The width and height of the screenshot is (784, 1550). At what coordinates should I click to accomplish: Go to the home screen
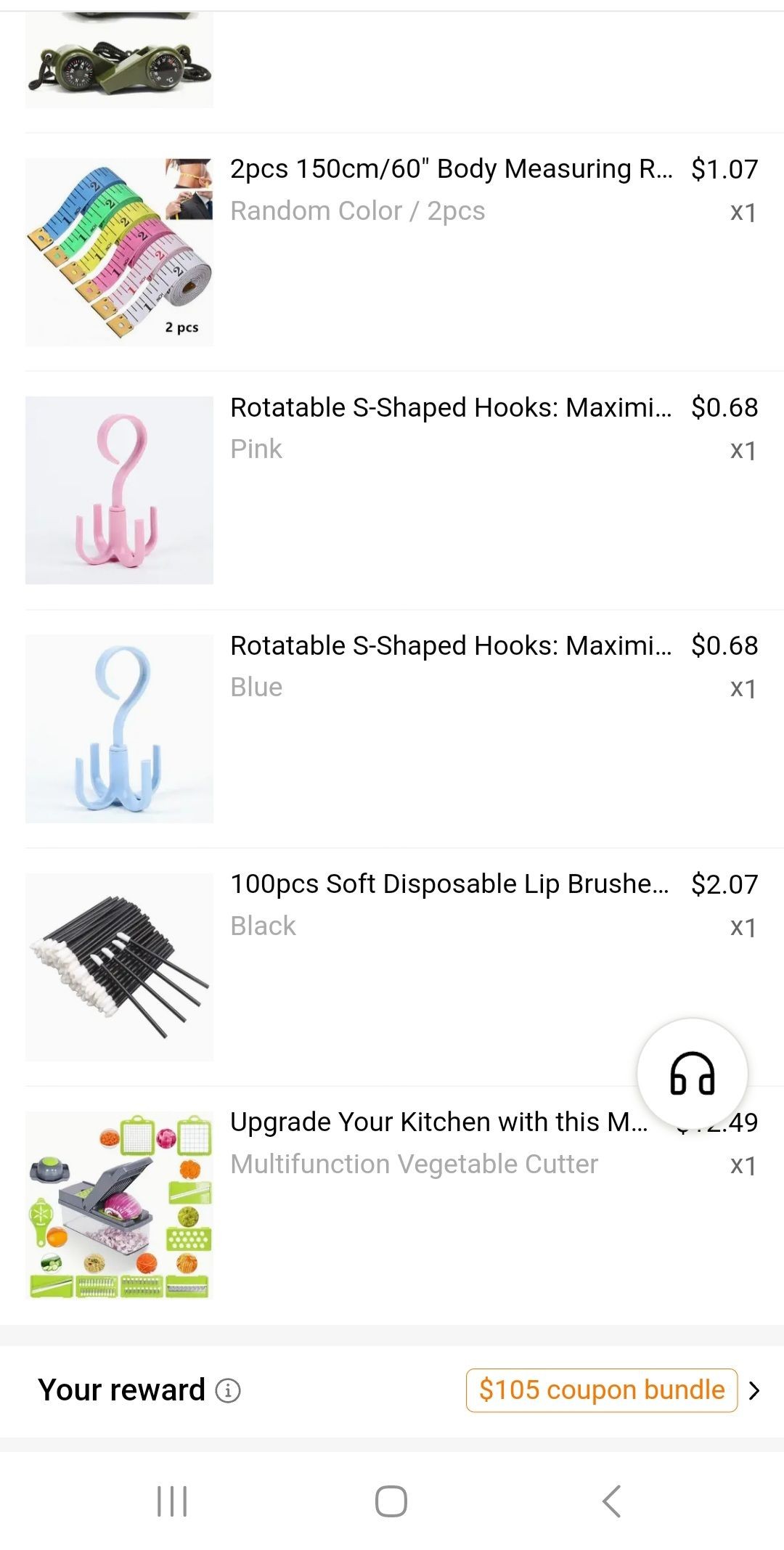click(391, 1501)
